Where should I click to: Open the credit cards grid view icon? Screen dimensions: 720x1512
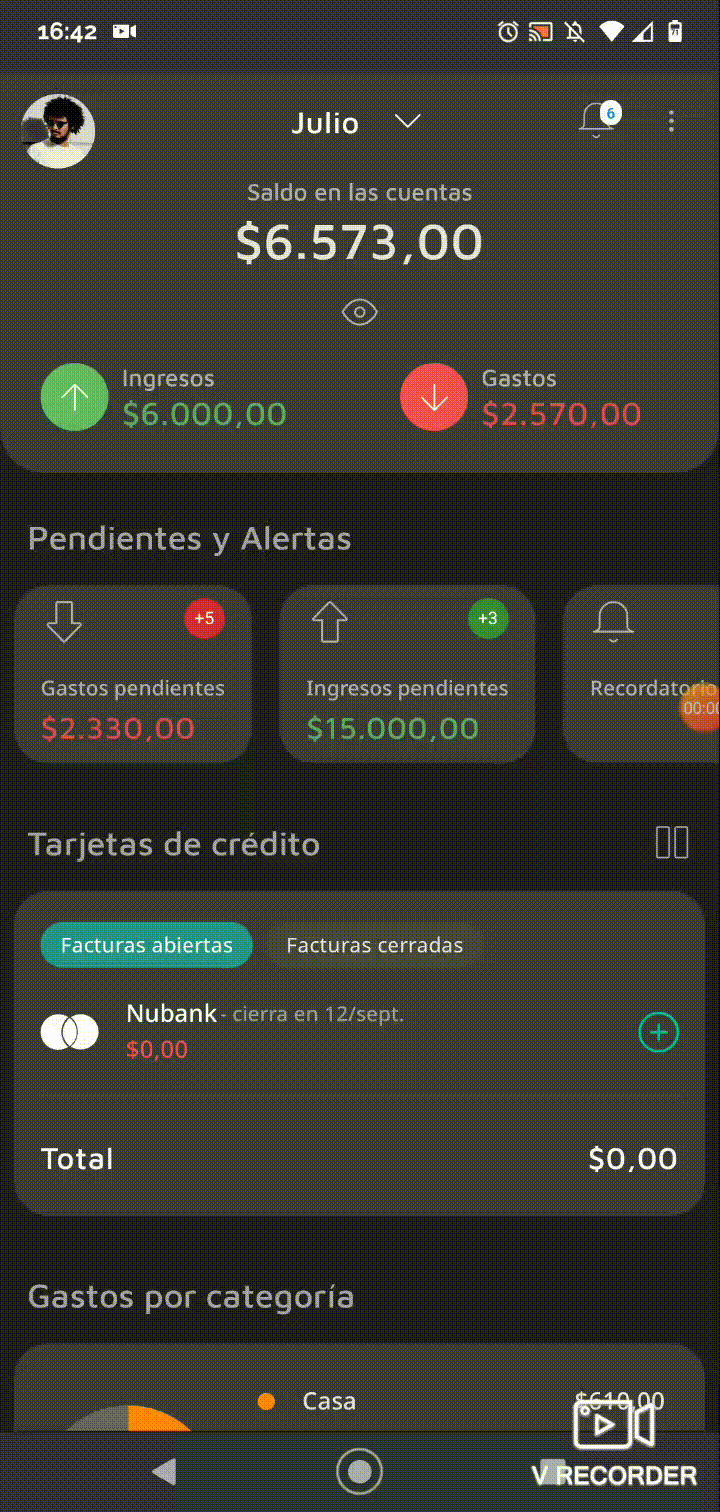pos(672,843)
